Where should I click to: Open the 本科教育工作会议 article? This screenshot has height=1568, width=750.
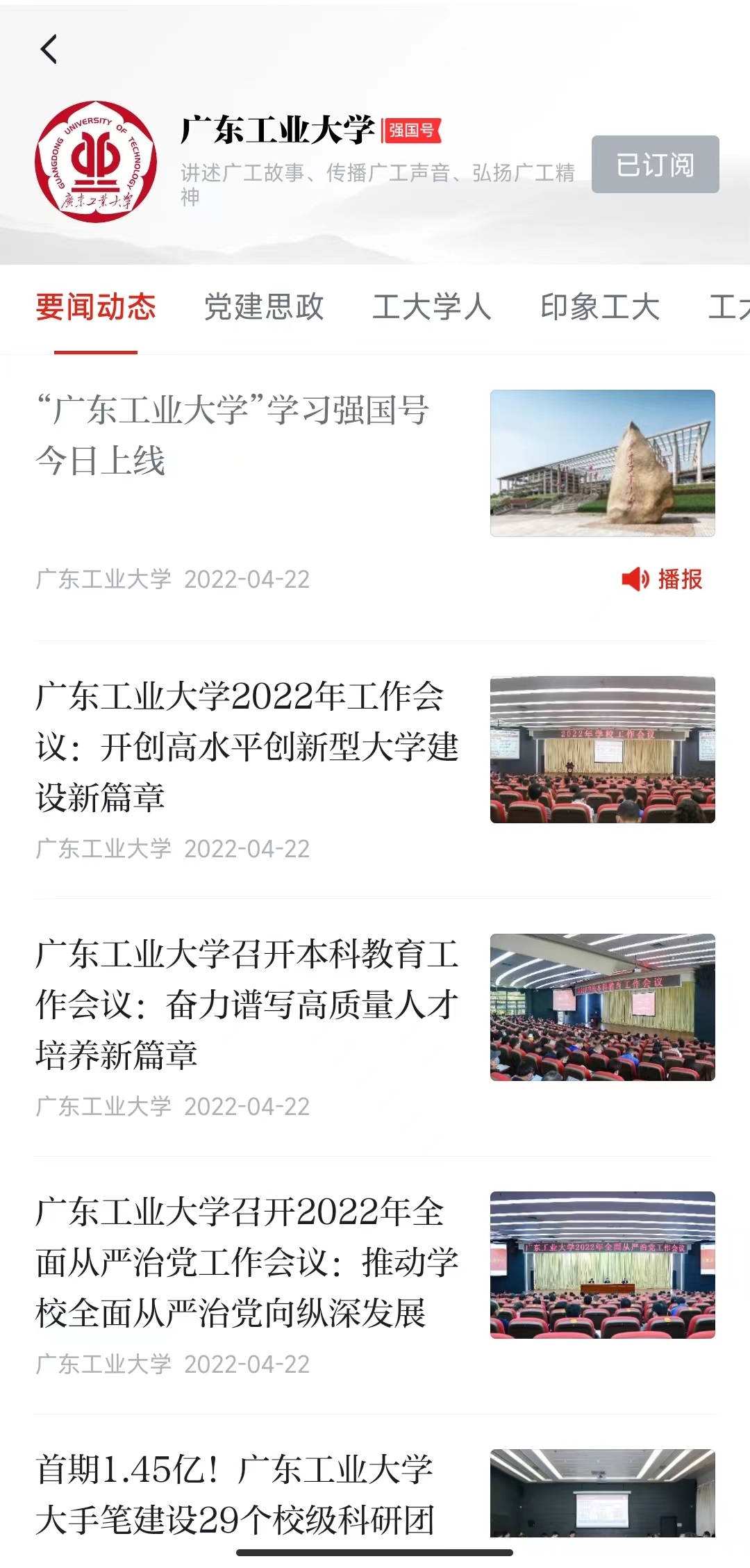(x=247, y=1004)
